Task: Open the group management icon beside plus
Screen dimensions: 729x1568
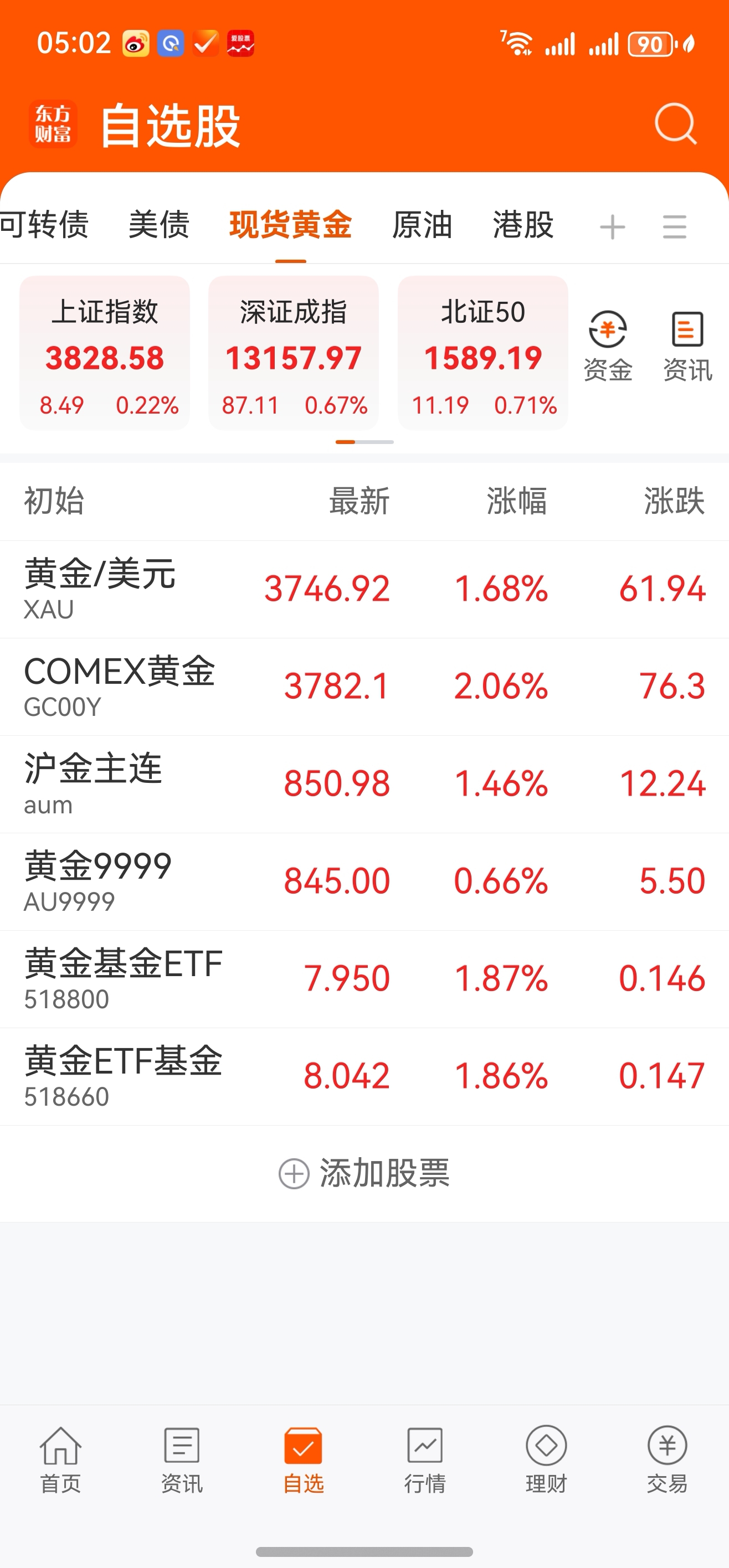Action: point(675,226)
